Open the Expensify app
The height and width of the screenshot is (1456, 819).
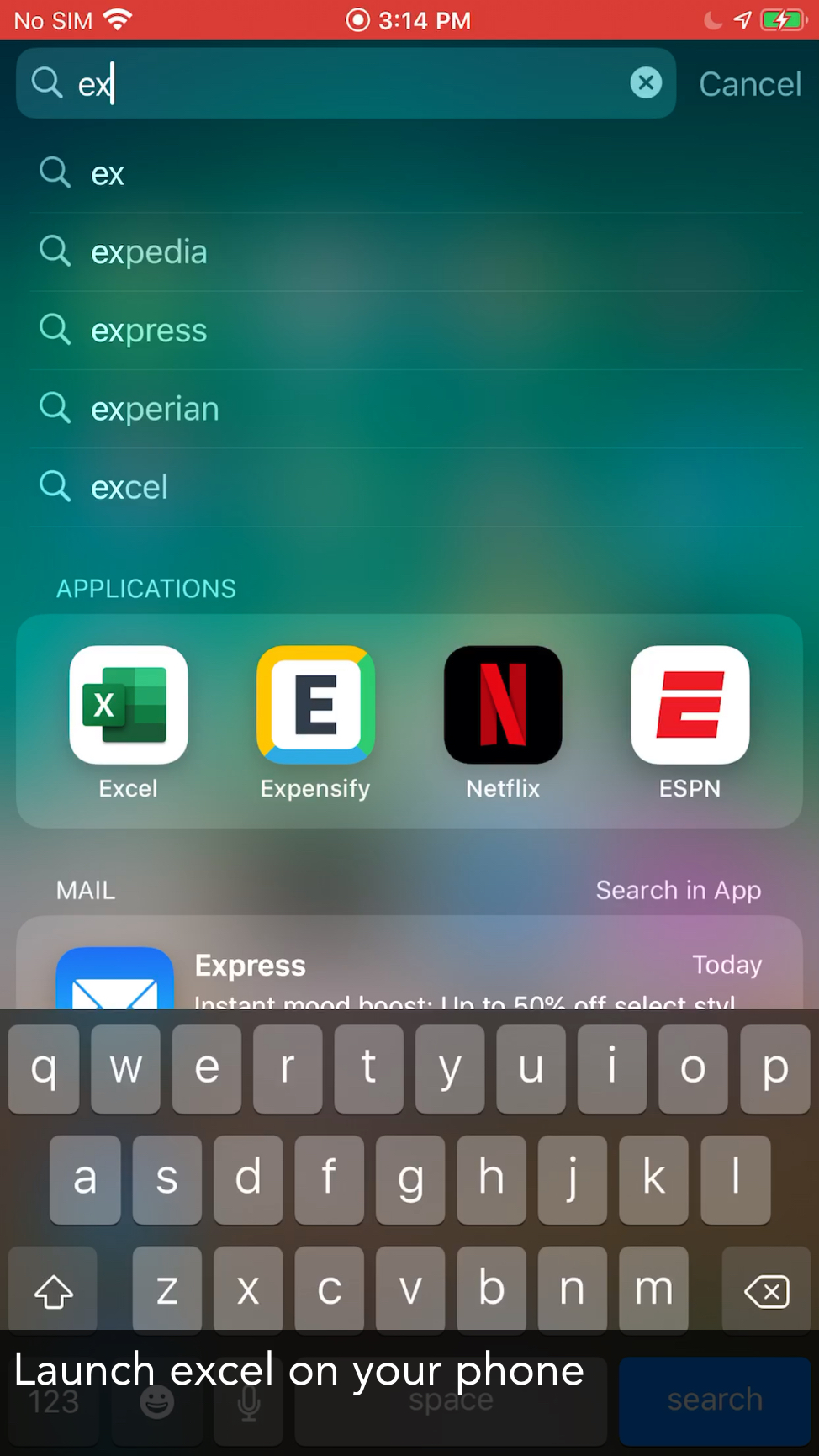pyautogui.click(x=315, y=706)
